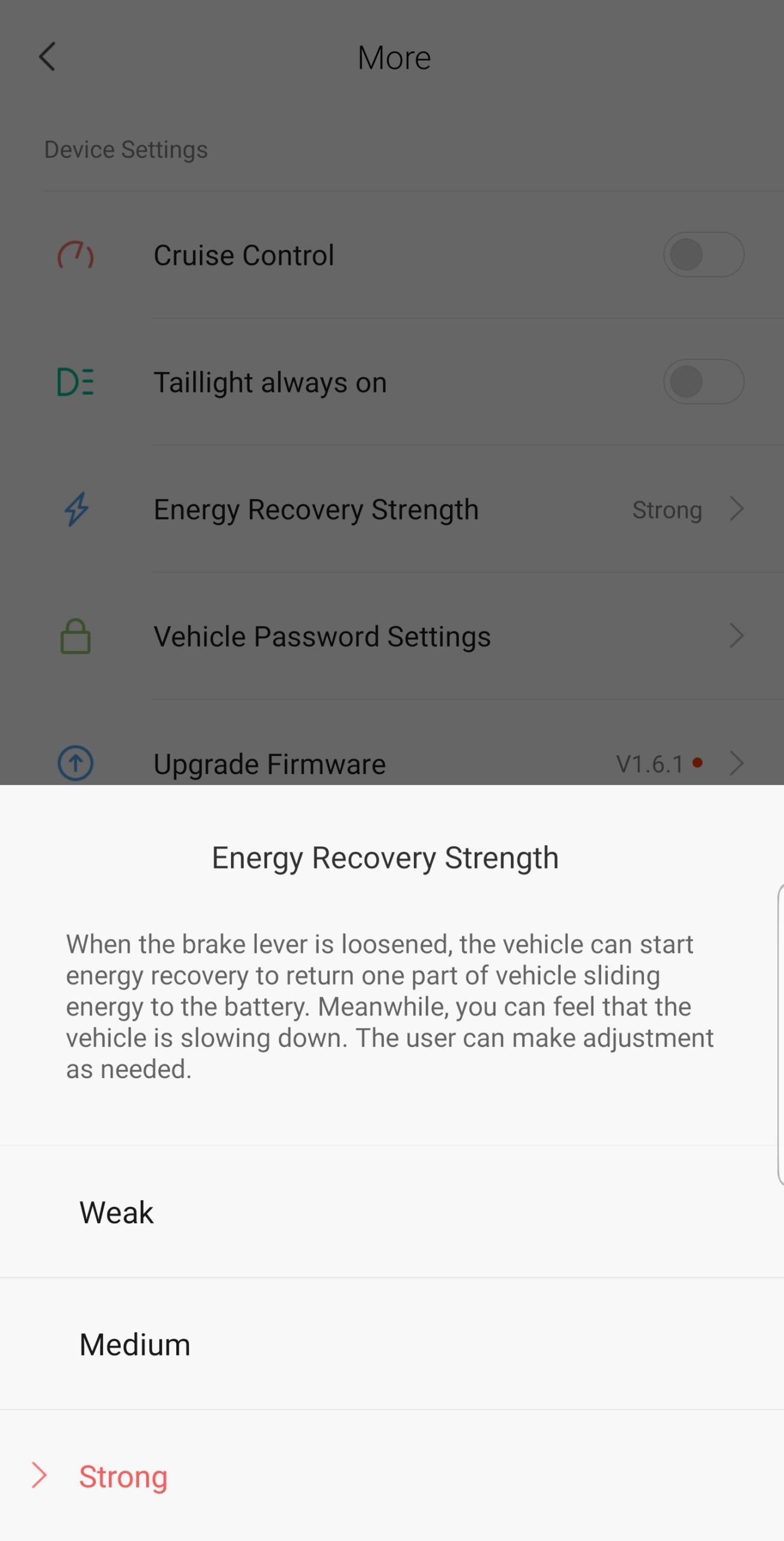Tap the Upgrade Firmware chevron
This screenshot has width=784, height=1541.
736,763
